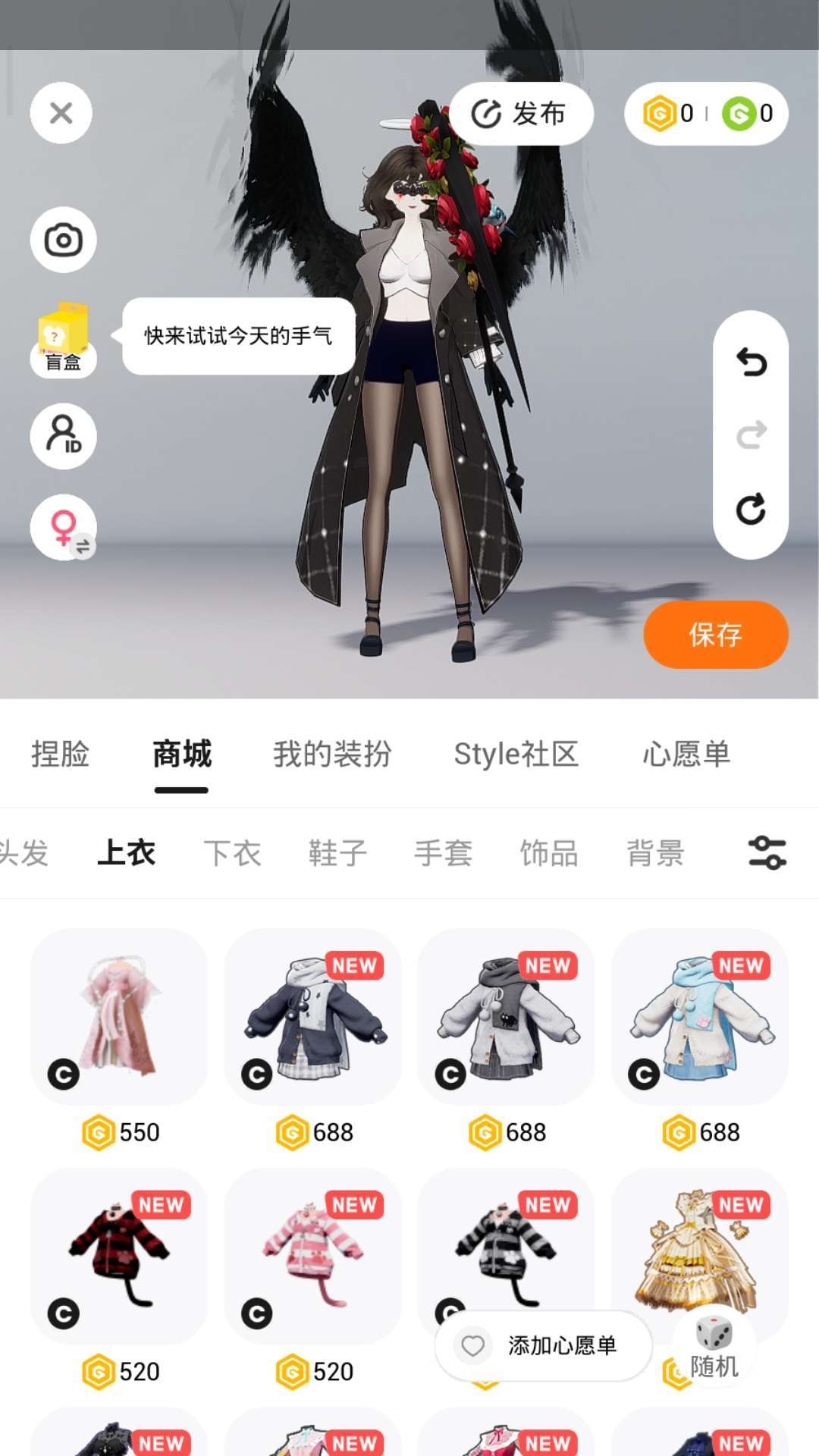Switch to the 心愿单 tab
The image size is (819, 1456).
(686, 755)
